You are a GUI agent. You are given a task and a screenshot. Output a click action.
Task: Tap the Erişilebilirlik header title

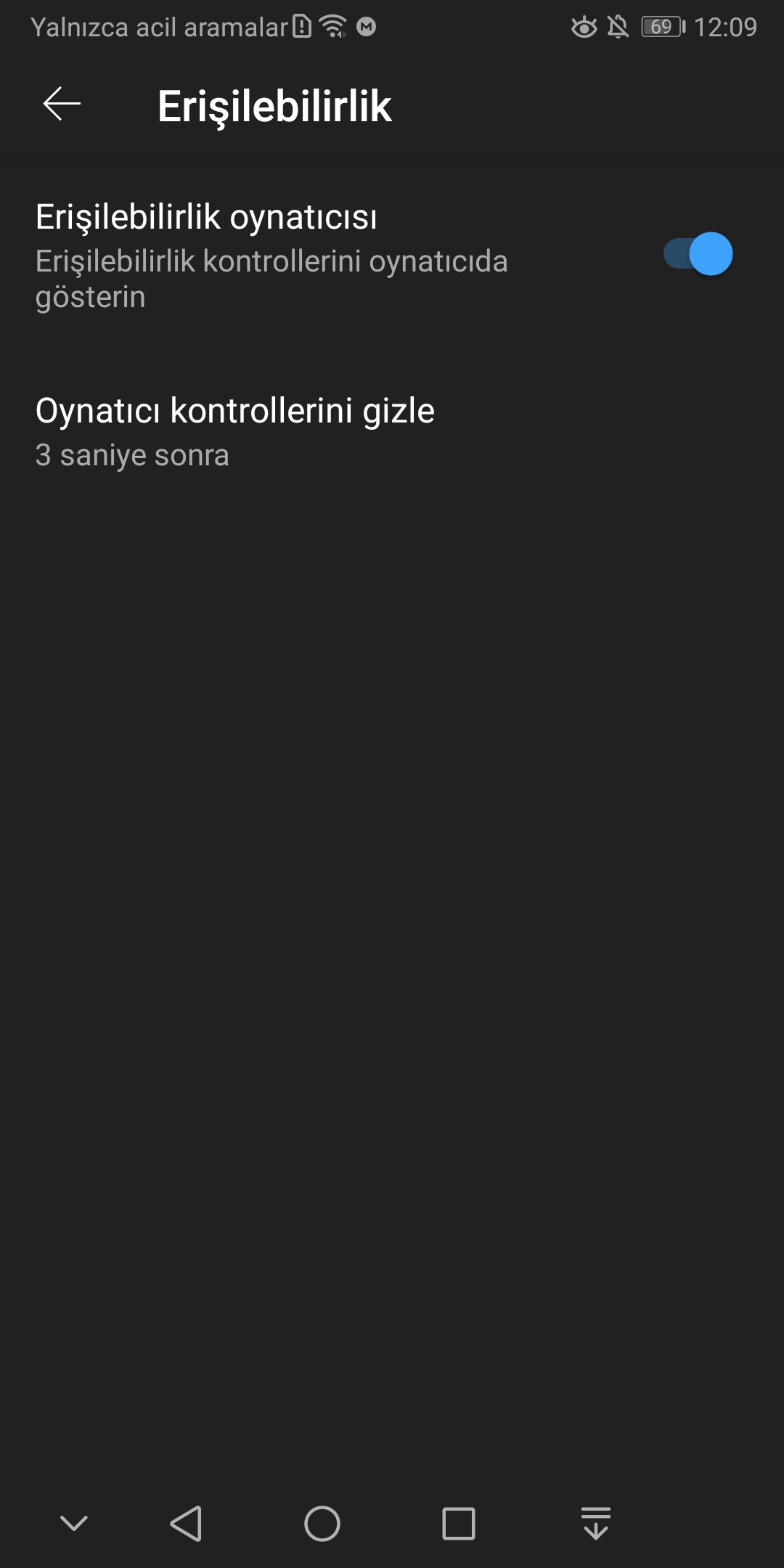click(x=274, y=105)
